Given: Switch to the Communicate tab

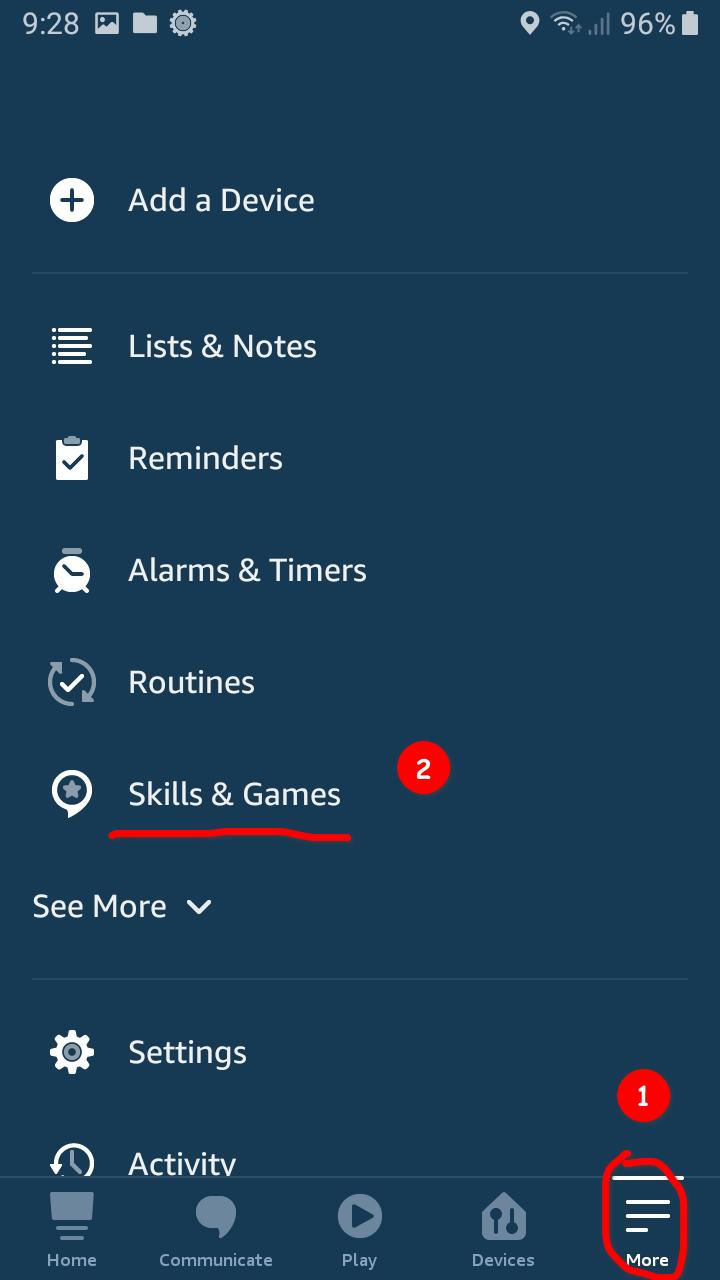Looking at the screenshot, I should pos(216,1229).
